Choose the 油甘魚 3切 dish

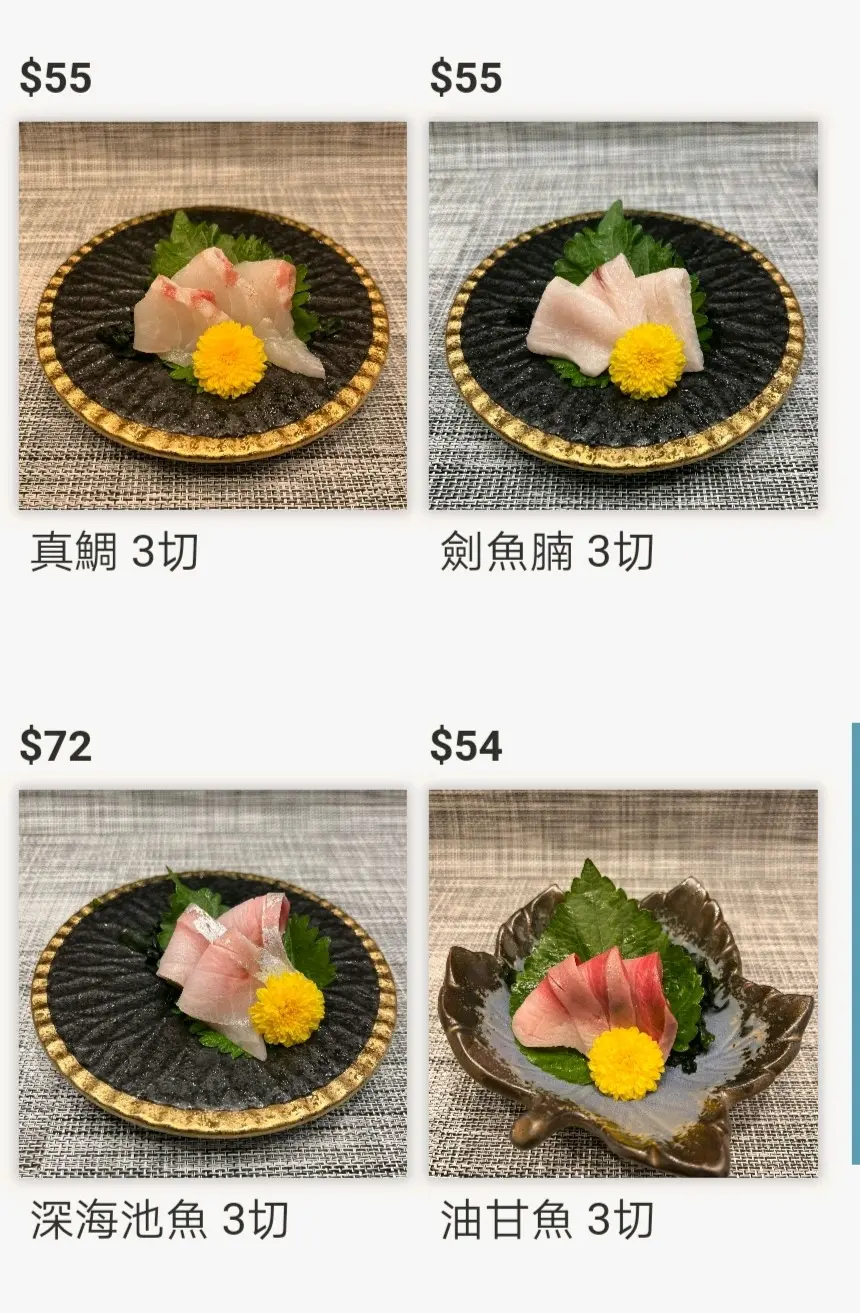click(x=622, y=983)
